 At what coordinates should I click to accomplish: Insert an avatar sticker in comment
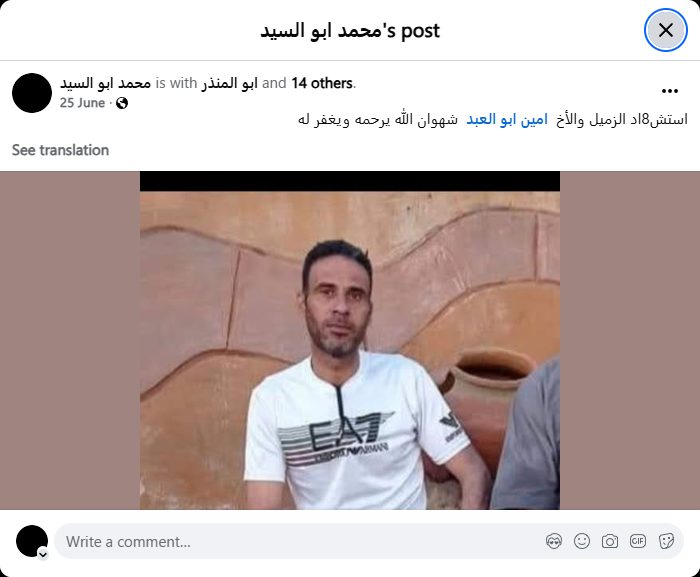coord(554,541)
